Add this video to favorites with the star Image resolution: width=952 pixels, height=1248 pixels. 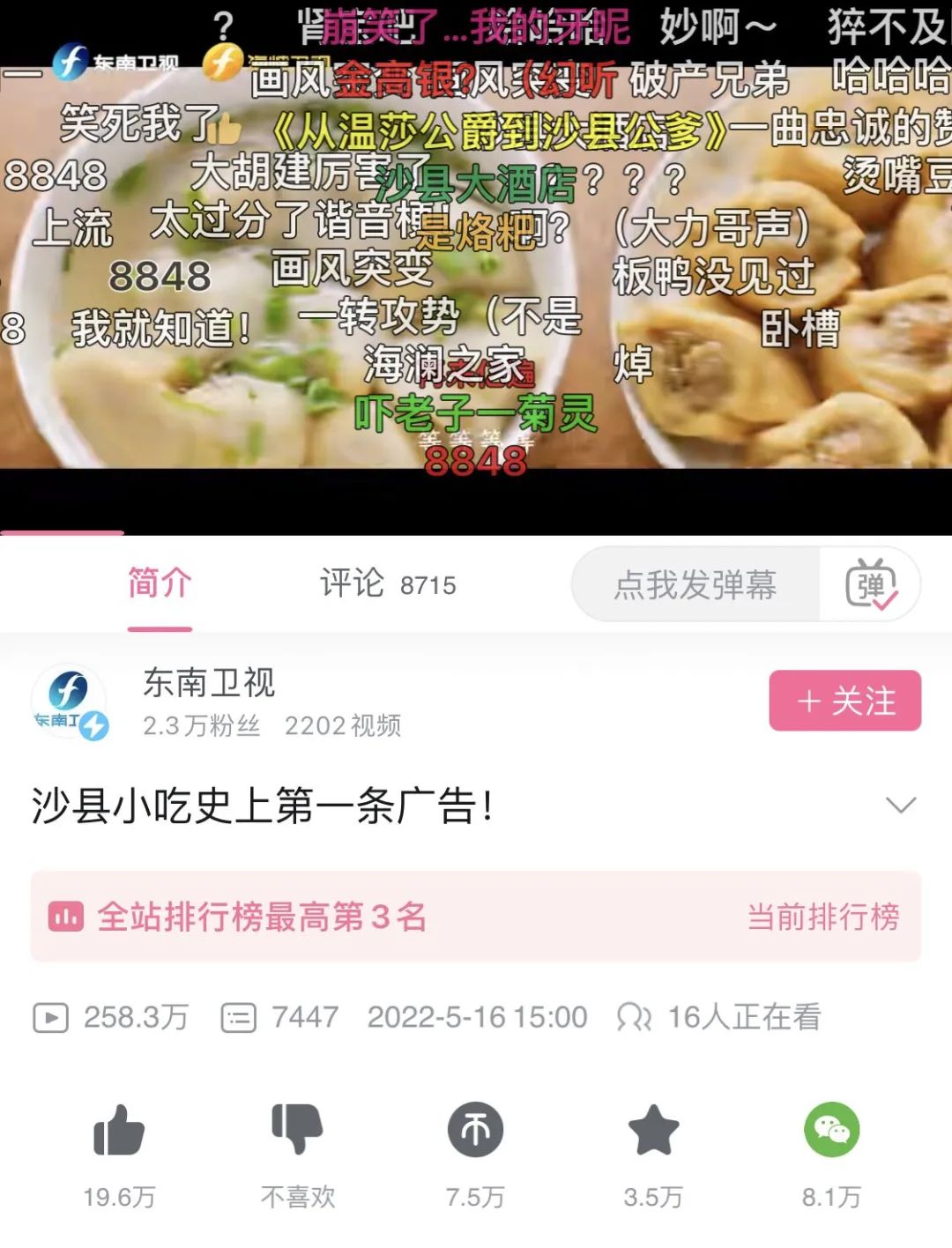coord(653,1131)
